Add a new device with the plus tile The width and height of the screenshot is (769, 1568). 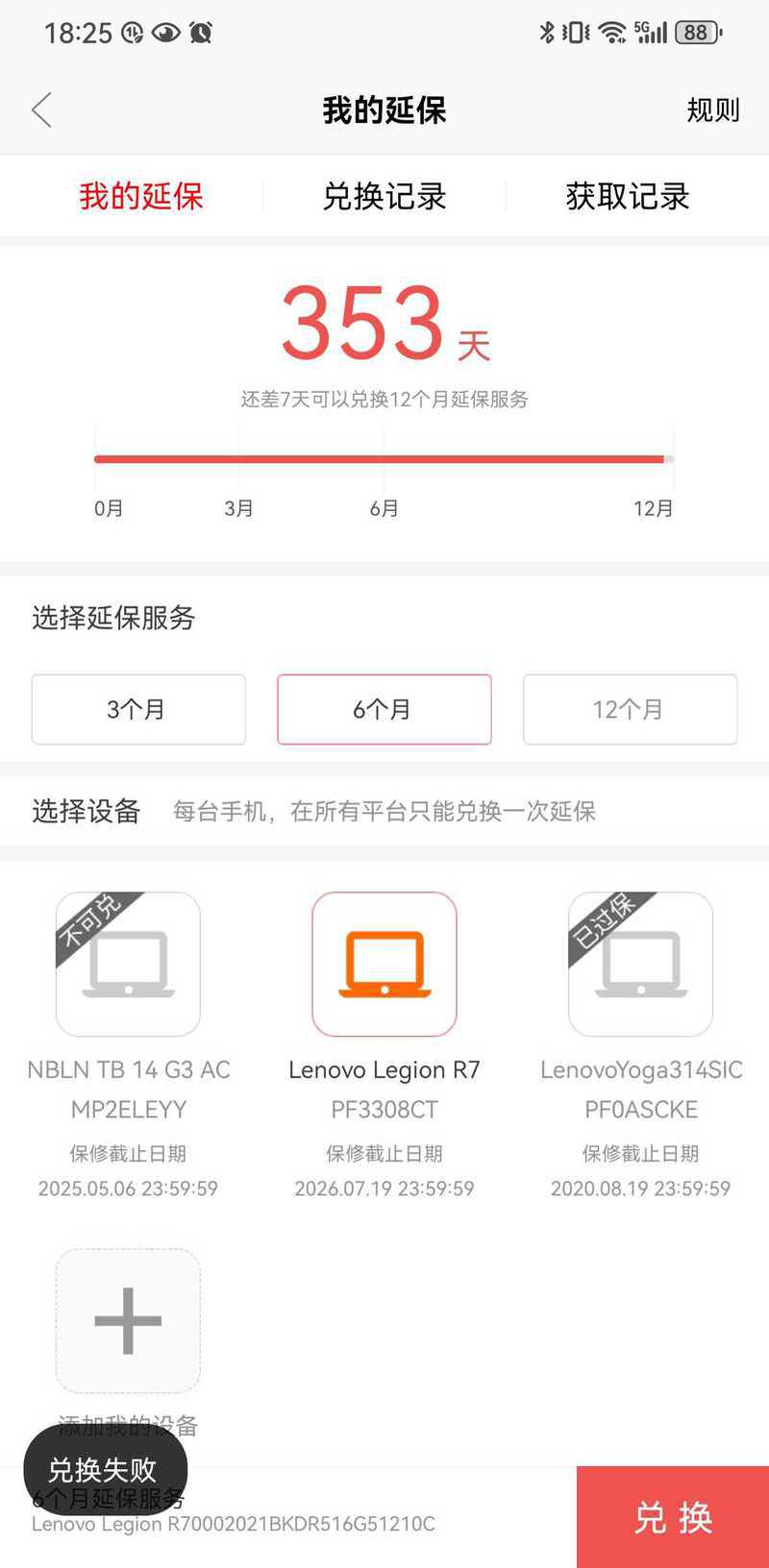[x=128, y=1320]
